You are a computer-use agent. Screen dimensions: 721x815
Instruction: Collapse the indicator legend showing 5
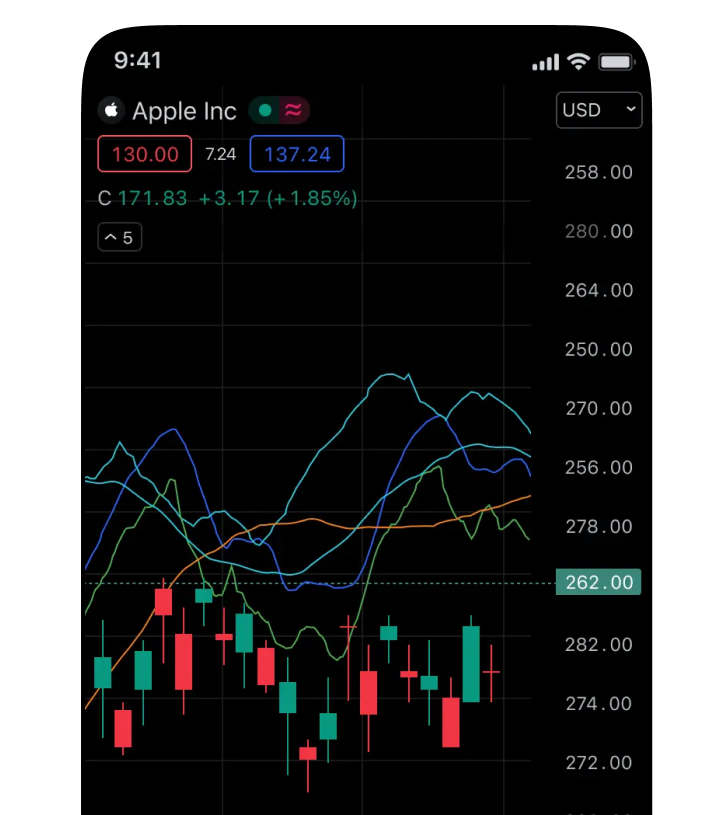[x=119, y=238]
